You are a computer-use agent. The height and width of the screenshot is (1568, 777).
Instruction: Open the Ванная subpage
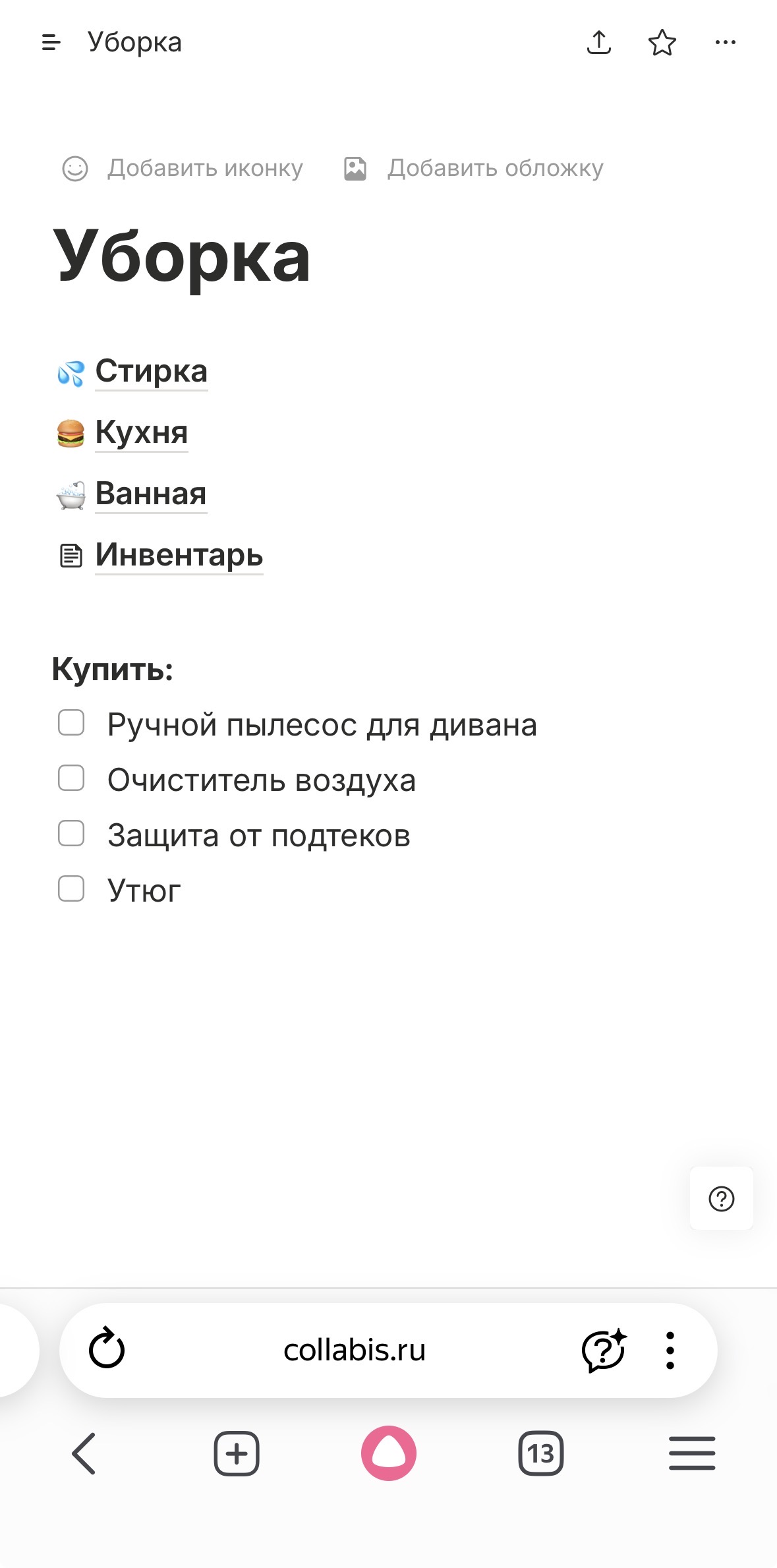(x=151, y=494)
